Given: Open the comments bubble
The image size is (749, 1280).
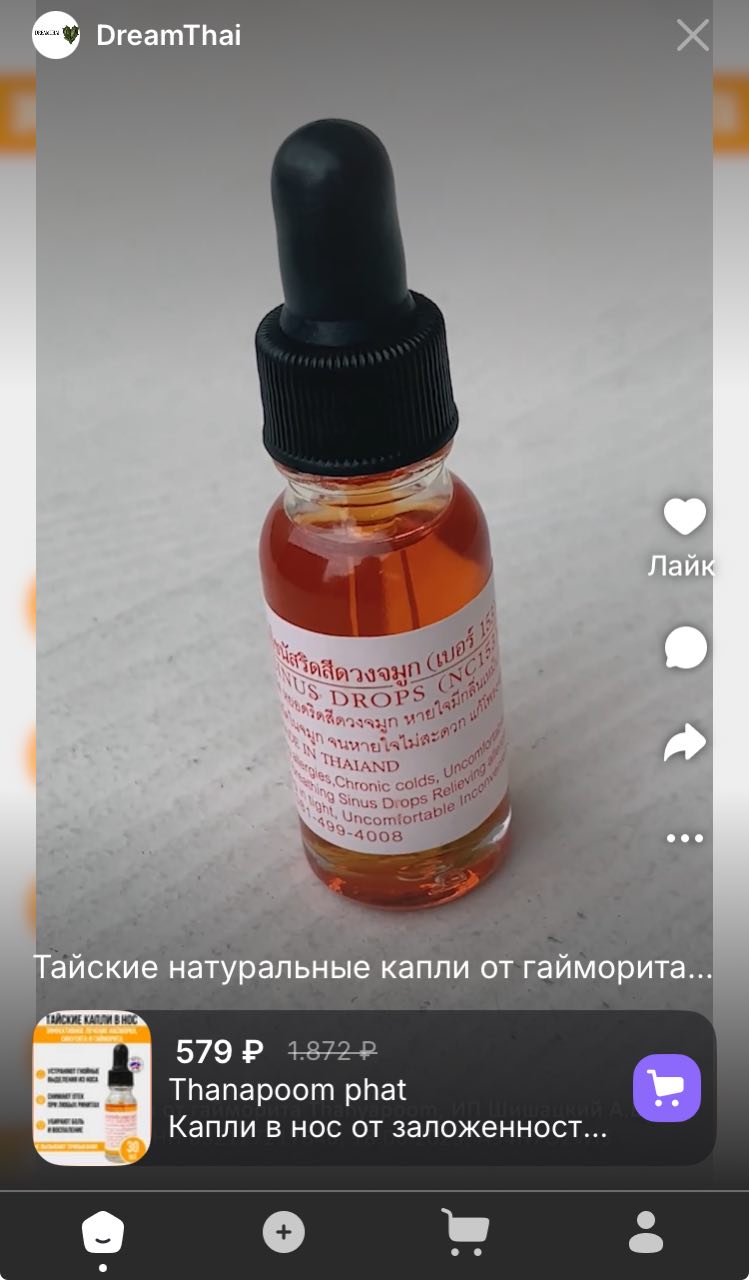Looking at the screenshot, I should 686,648.
